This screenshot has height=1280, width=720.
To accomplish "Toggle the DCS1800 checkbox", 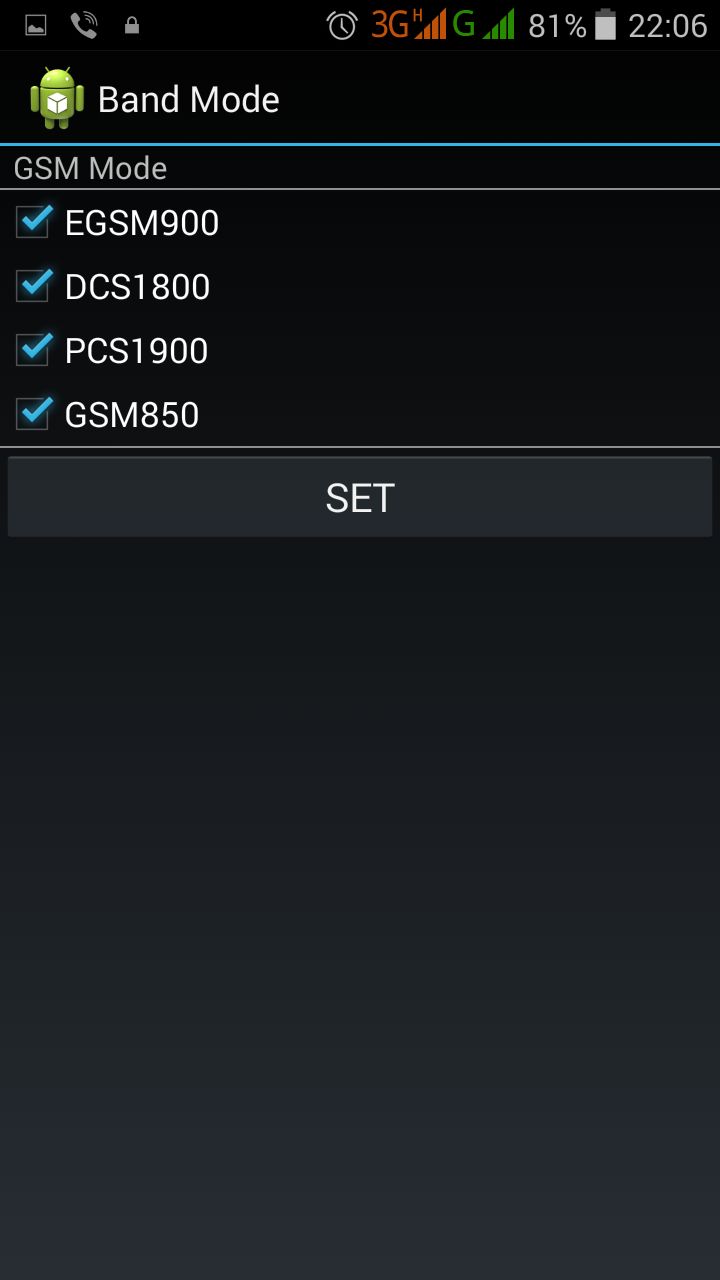I will pos(33,287).
